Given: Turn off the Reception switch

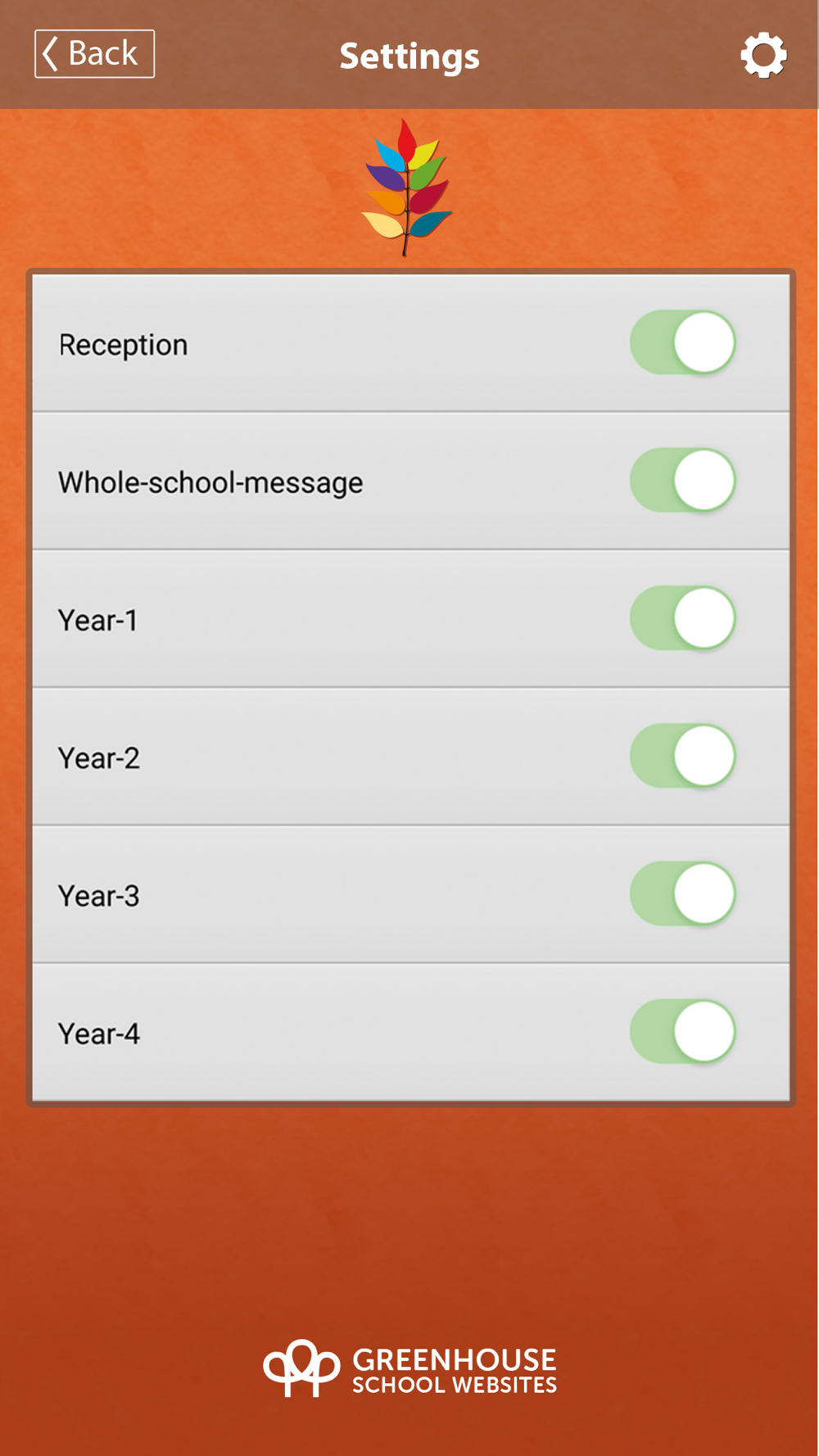Looking at the screenshot, I should [x=682, y=342].
